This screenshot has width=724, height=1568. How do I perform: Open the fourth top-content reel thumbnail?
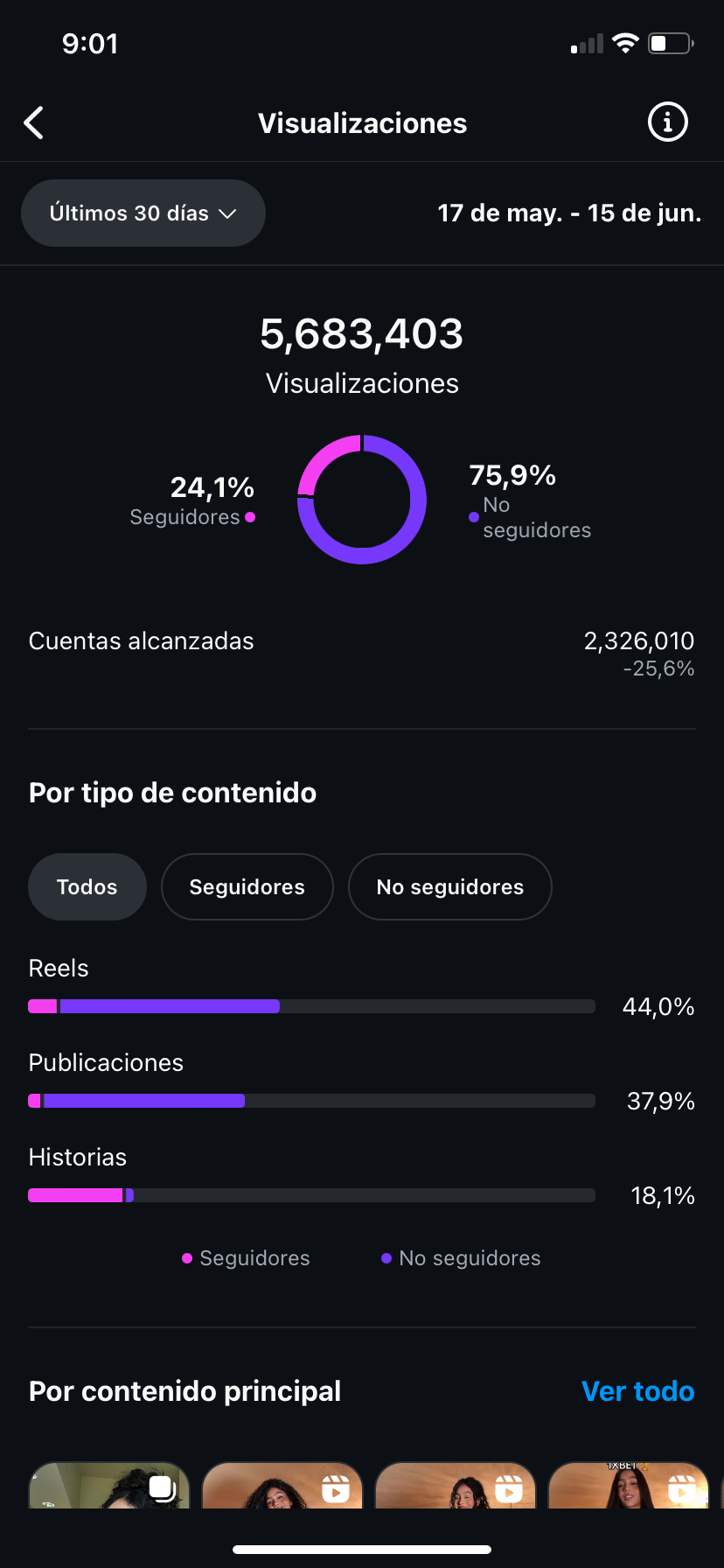pos(629,1485)
